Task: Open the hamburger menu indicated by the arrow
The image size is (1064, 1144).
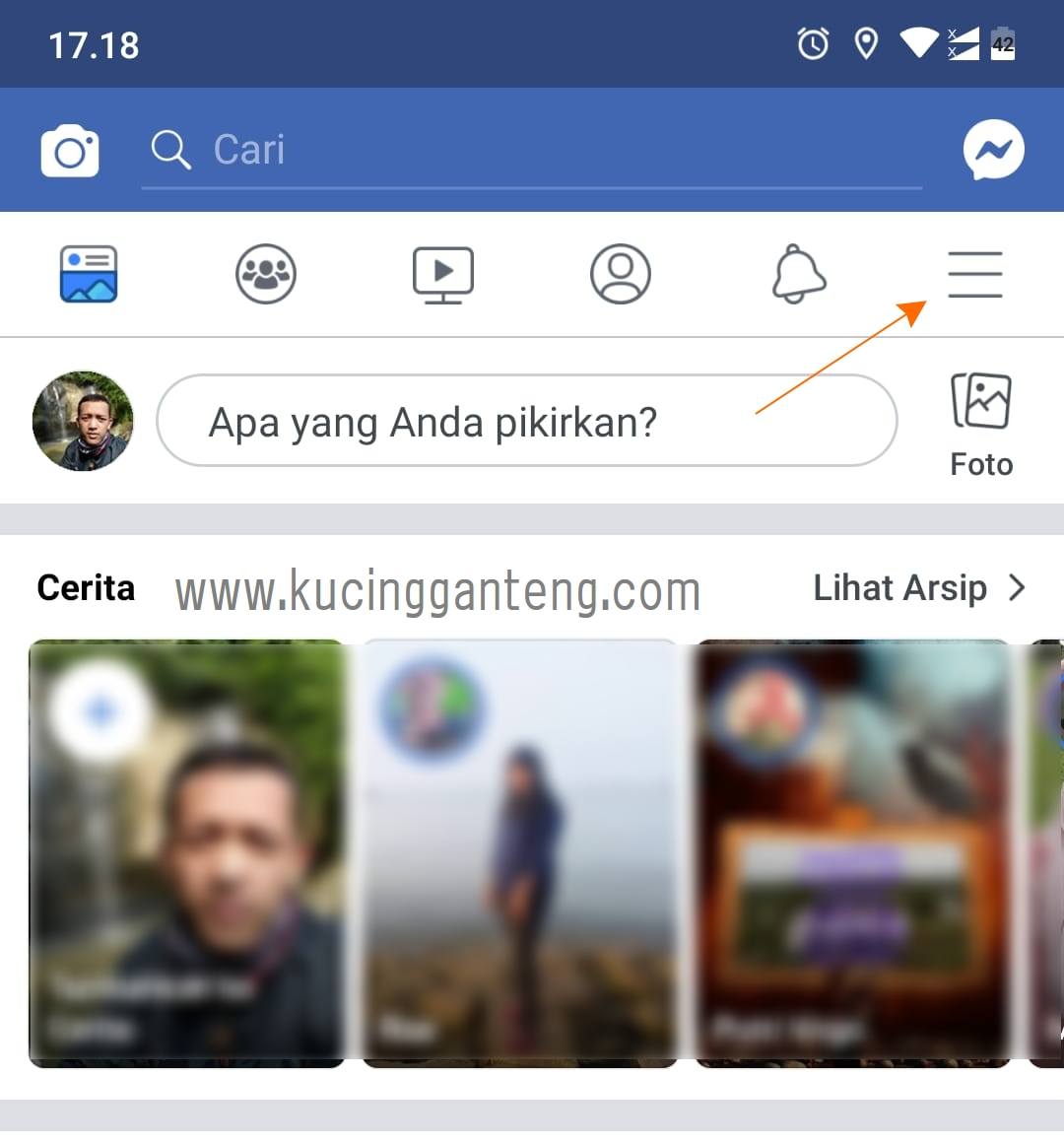Action: [975, 274]
